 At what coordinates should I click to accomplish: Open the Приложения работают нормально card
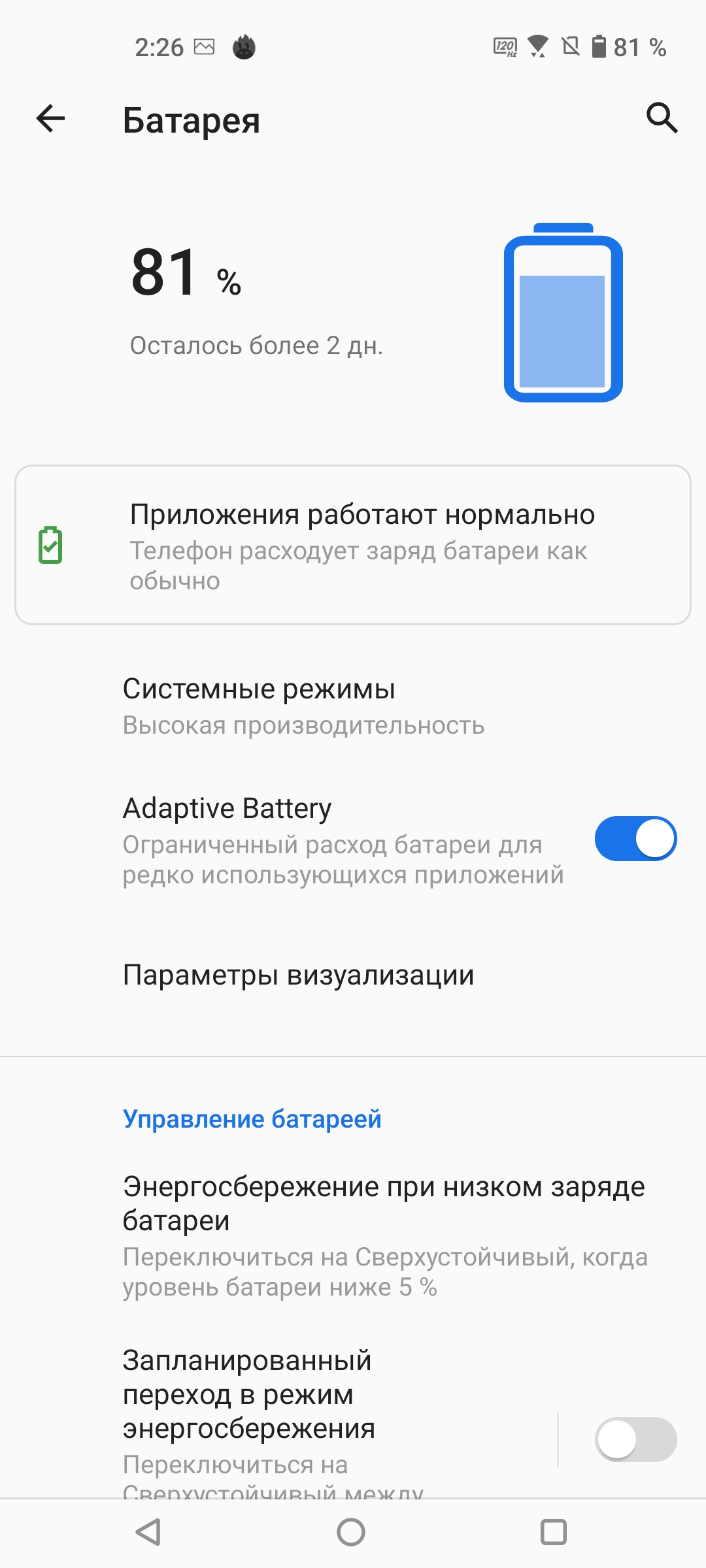pyautogui.click(x=353, y=545)
